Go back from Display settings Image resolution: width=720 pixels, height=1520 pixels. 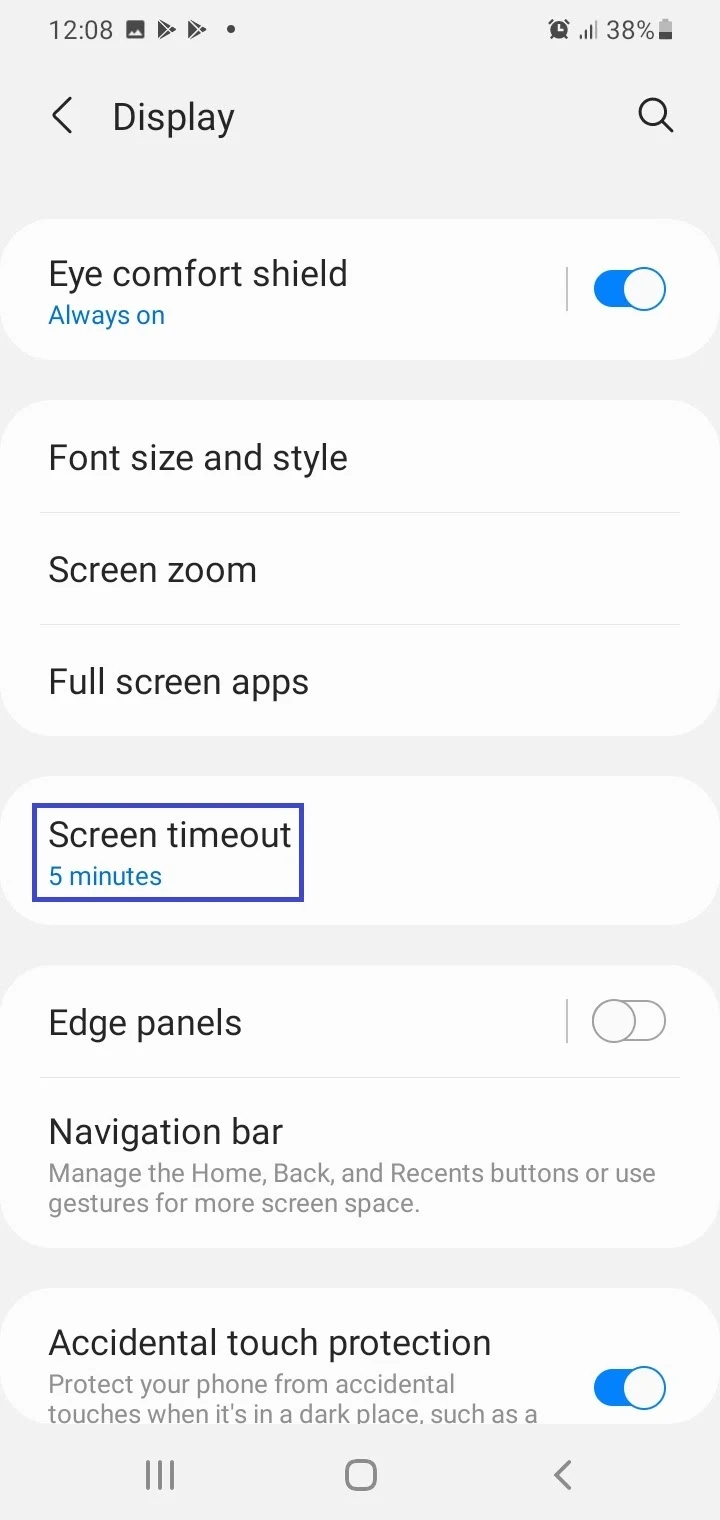click(x=62, y=117)
